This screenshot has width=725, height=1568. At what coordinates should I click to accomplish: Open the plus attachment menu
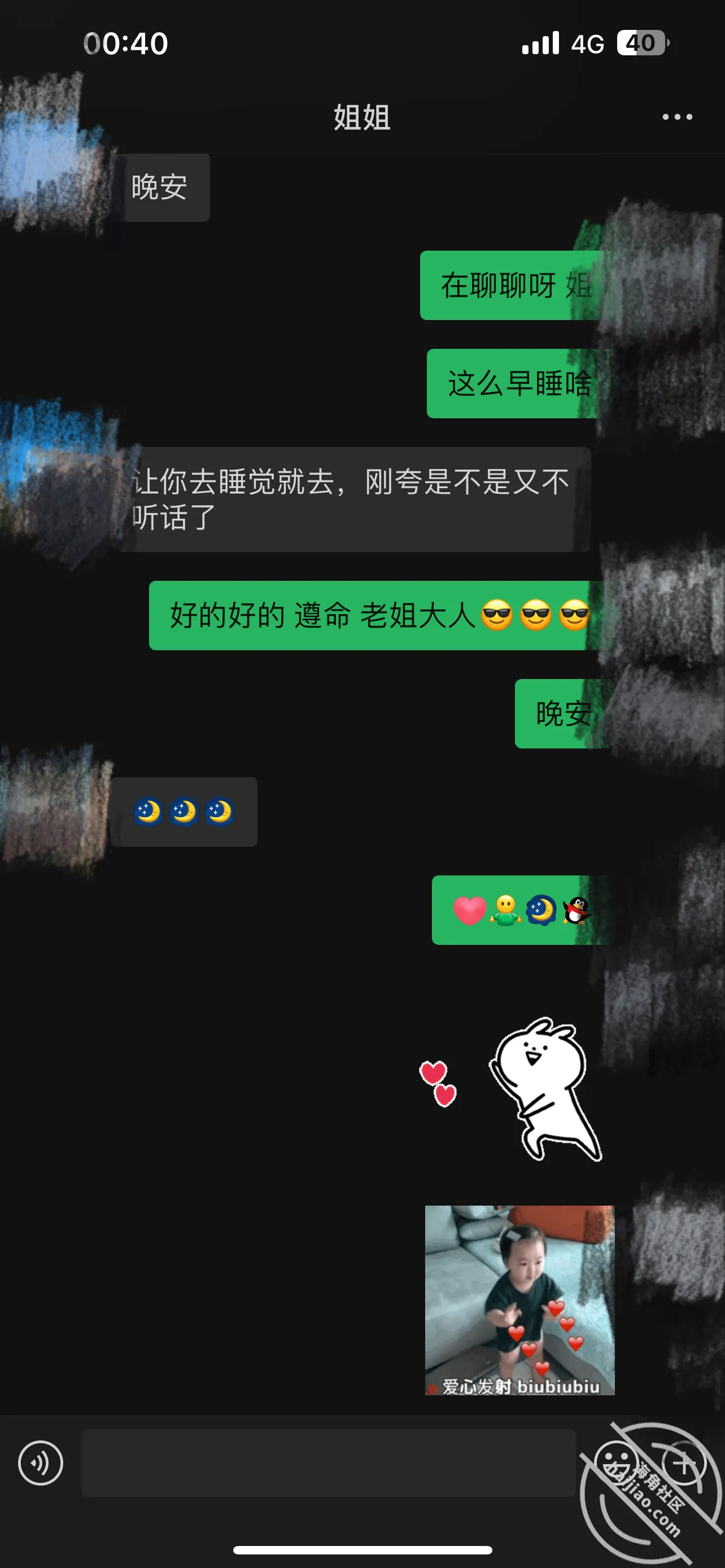[684, 1462]
